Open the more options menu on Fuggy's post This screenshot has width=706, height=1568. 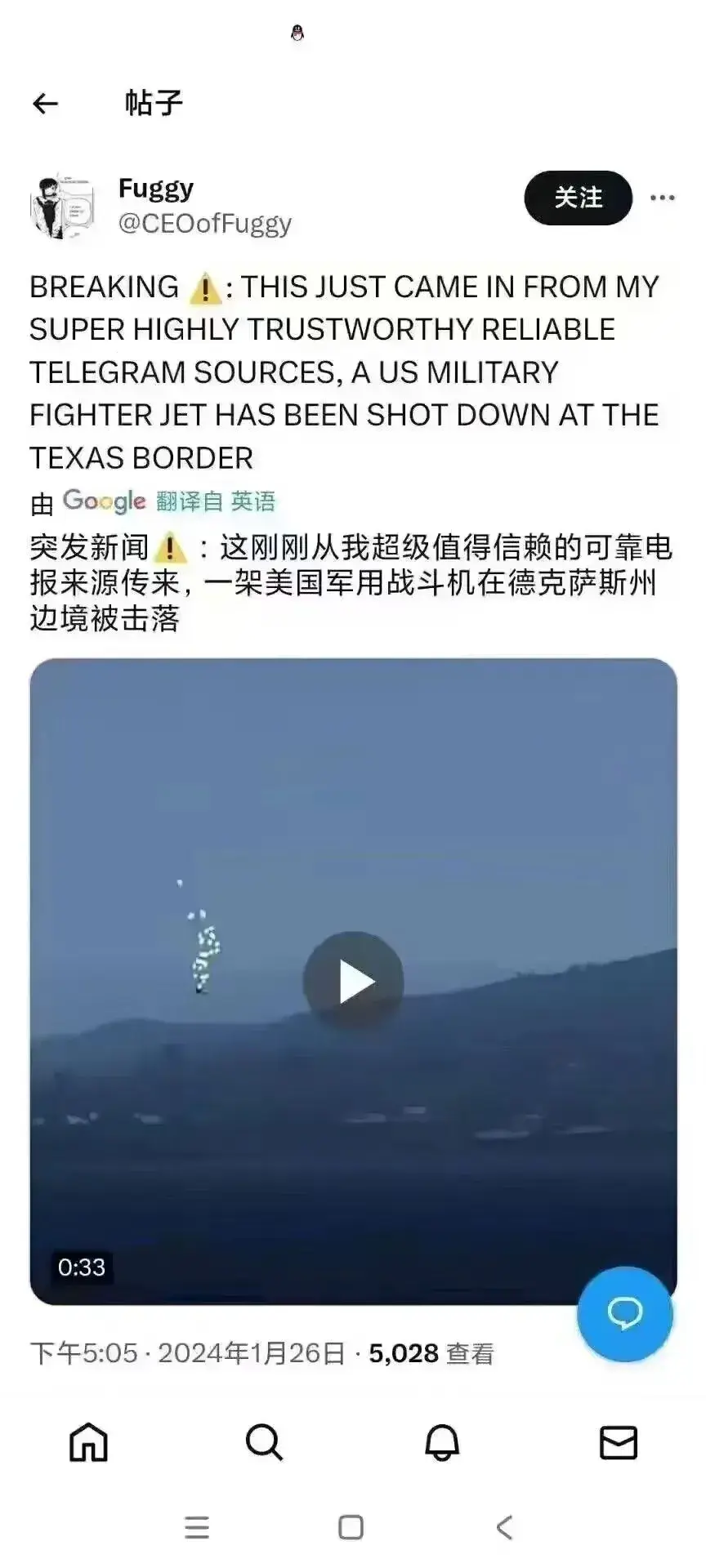(x=664, y=197)
